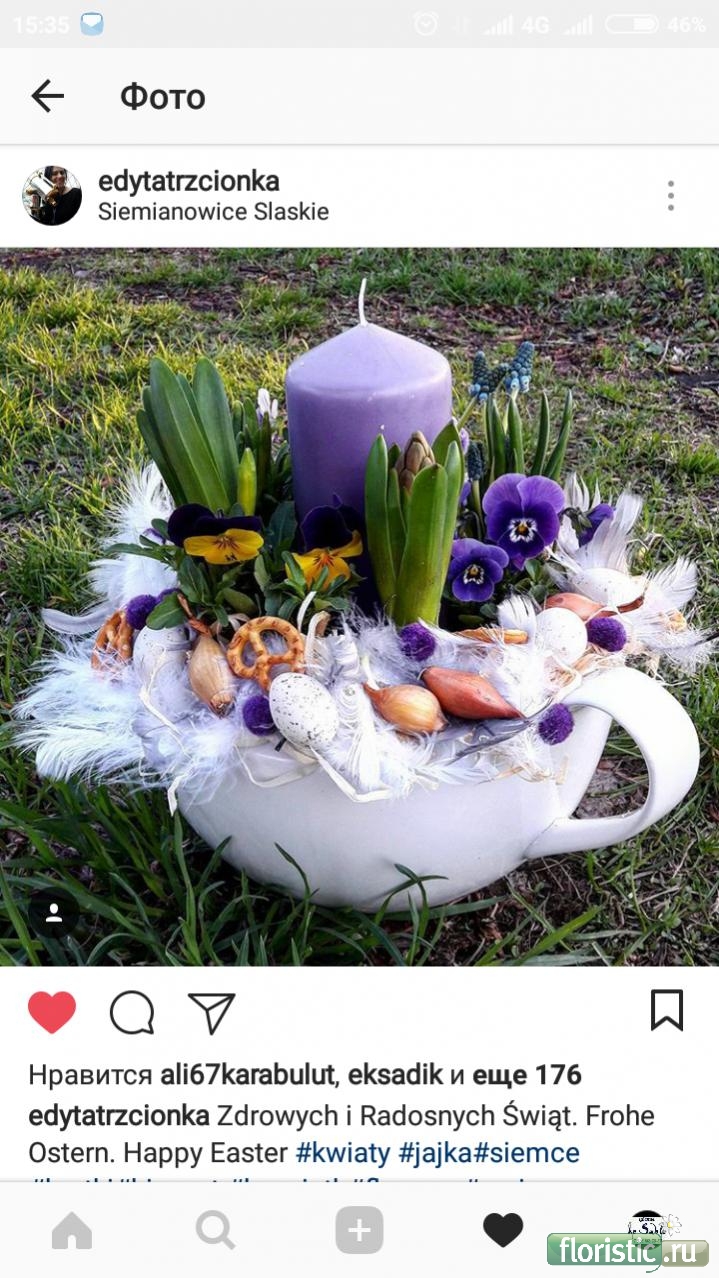Share the post with the paper plane icon
Image resolution: width=719 pixels, height=1278 pixels.
pos(212,1012)
